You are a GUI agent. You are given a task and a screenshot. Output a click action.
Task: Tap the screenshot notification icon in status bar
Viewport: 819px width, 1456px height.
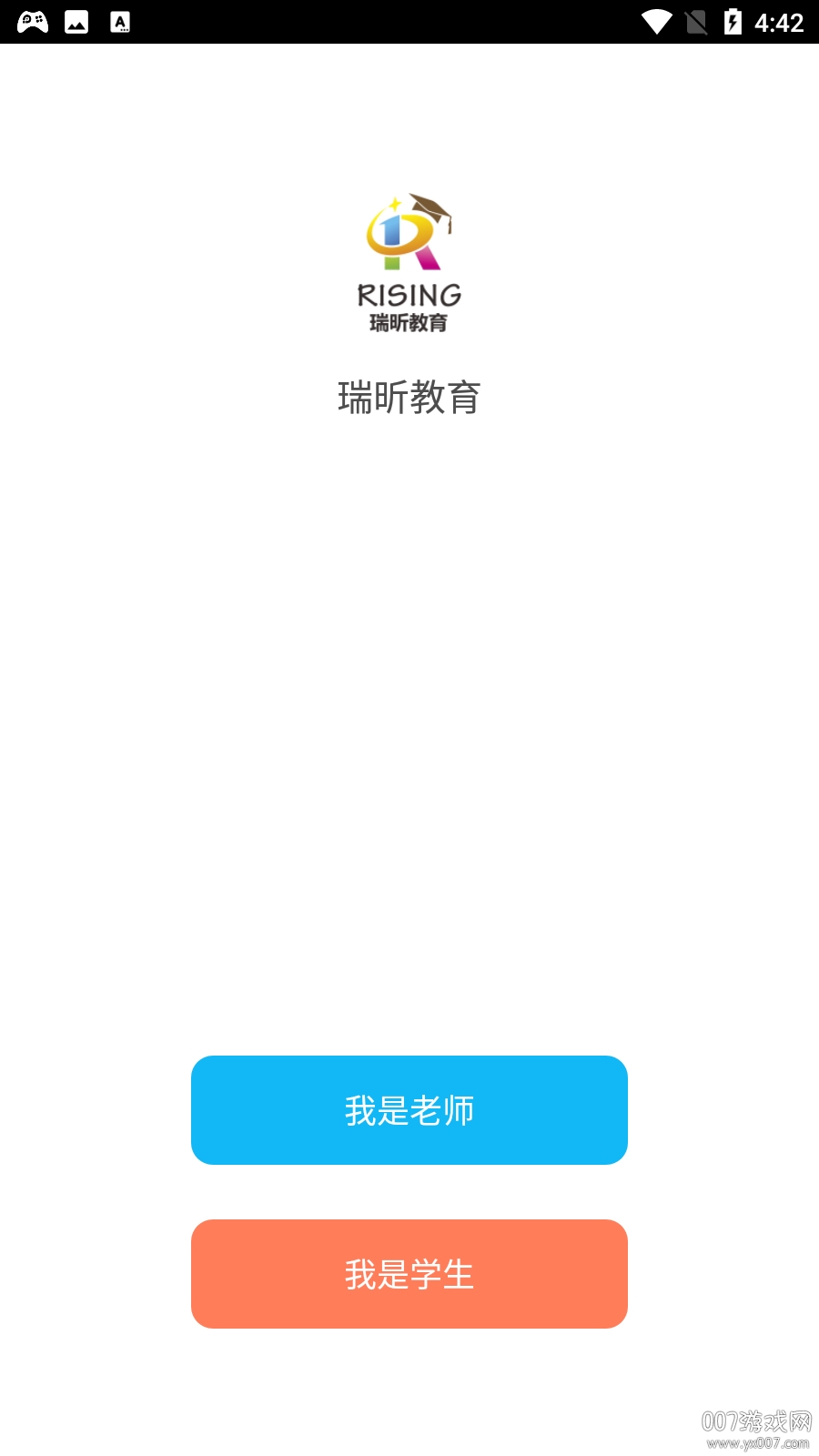click(77, 21)
